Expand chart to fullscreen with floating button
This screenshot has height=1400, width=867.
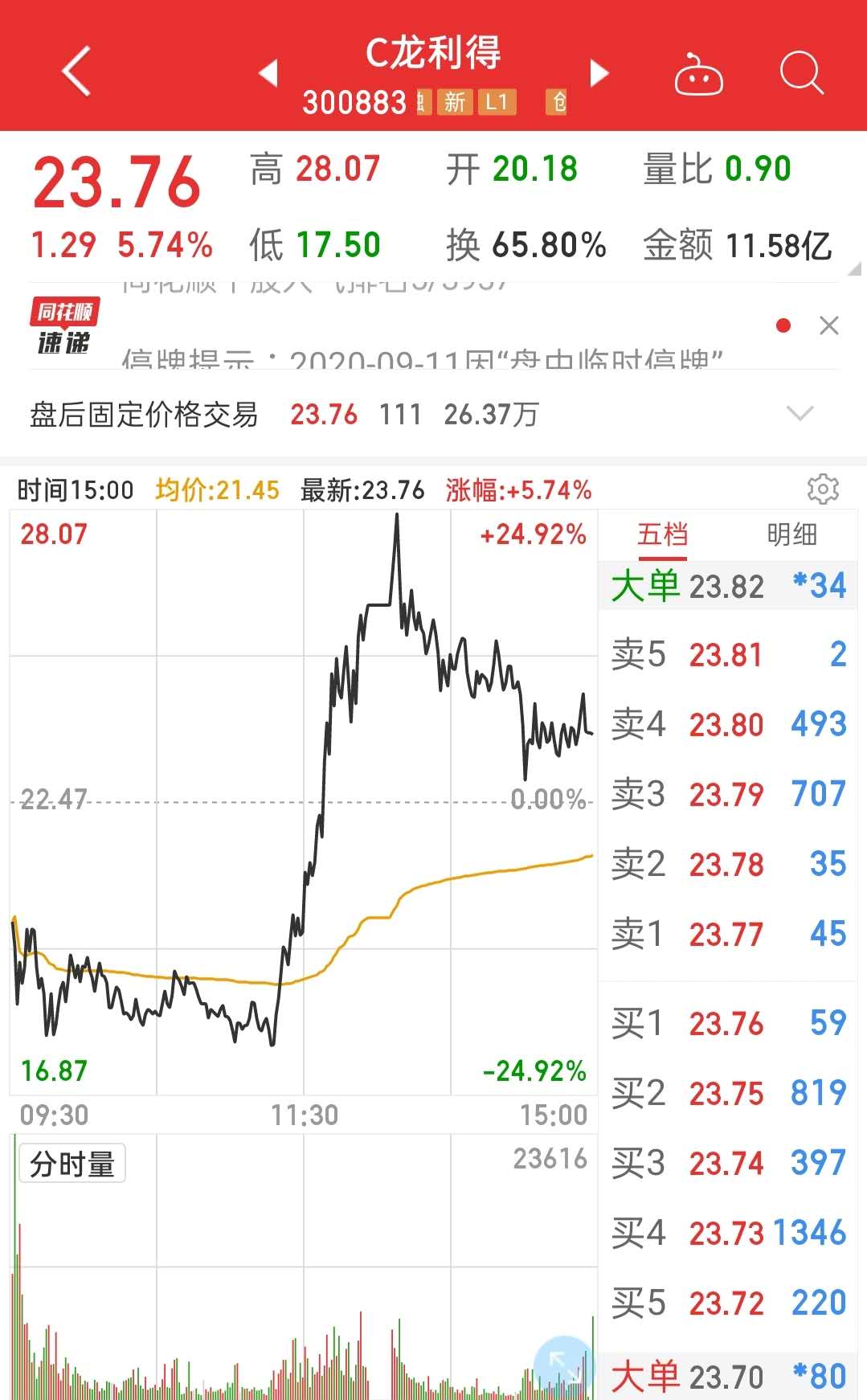click(564, 1365)
